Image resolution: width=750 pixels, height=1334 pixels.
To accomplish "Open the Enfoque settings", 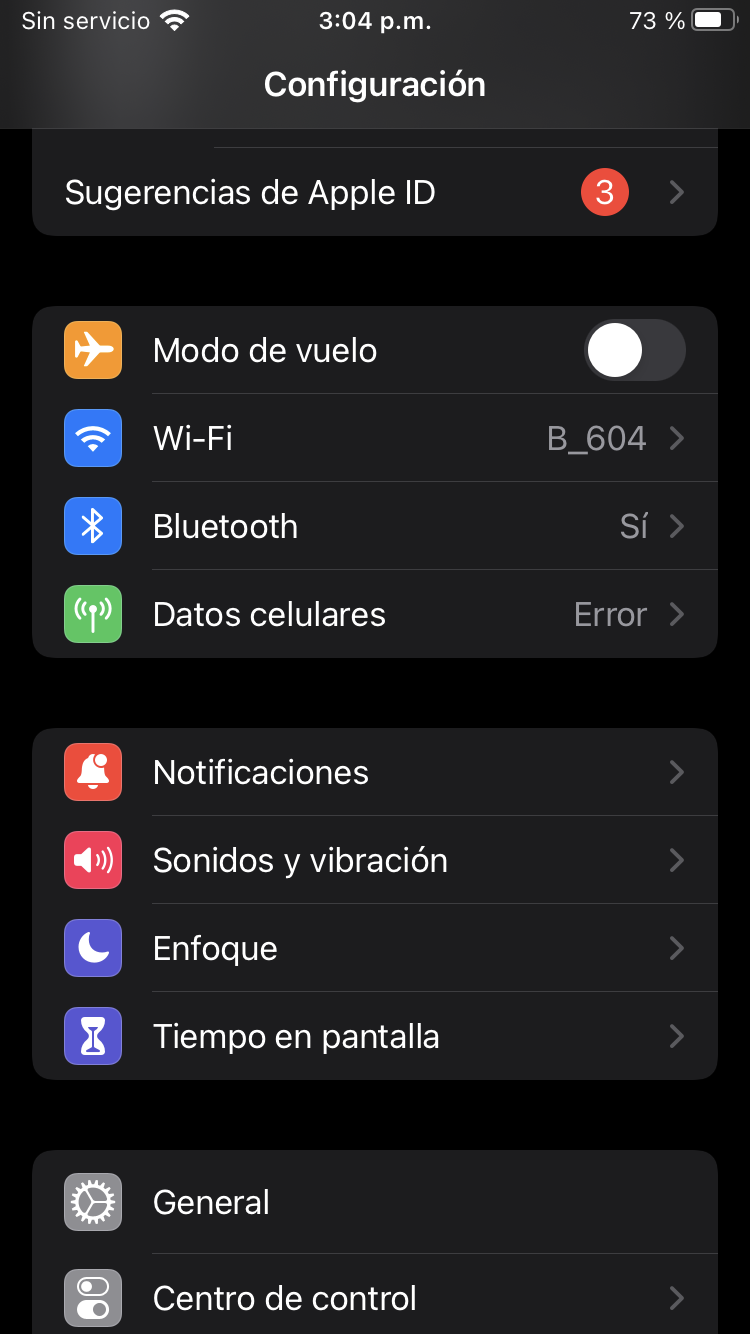I will point(374,948).
